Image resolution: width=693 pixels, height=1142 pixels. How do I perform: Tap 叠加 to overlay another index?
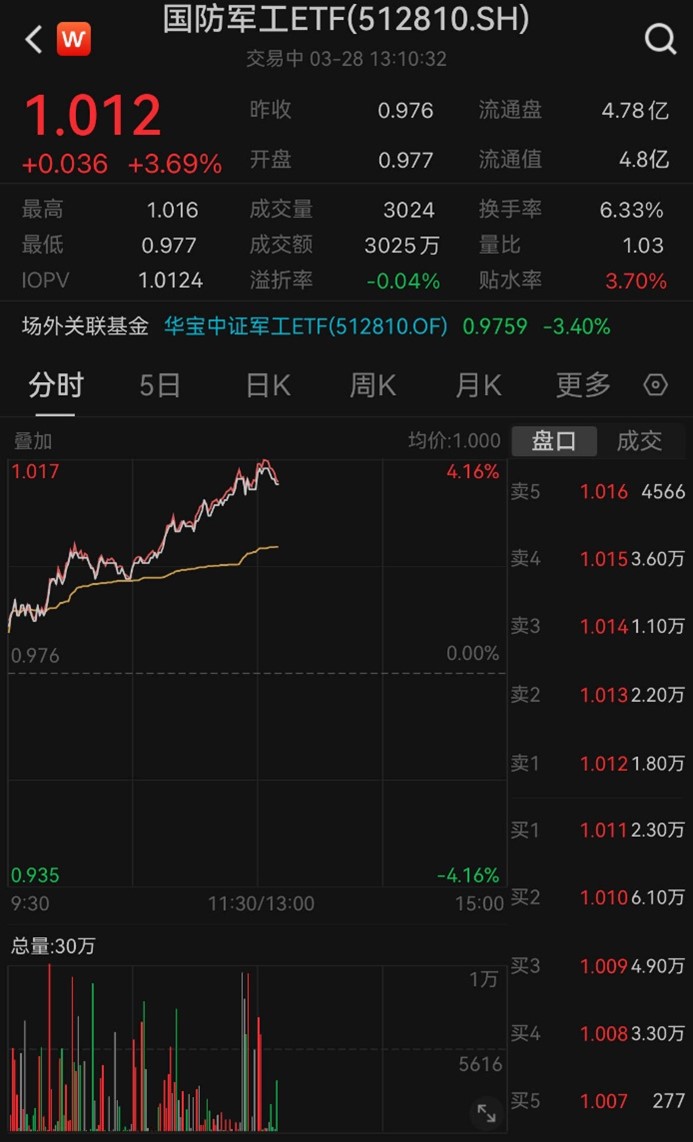coord(33,441)
